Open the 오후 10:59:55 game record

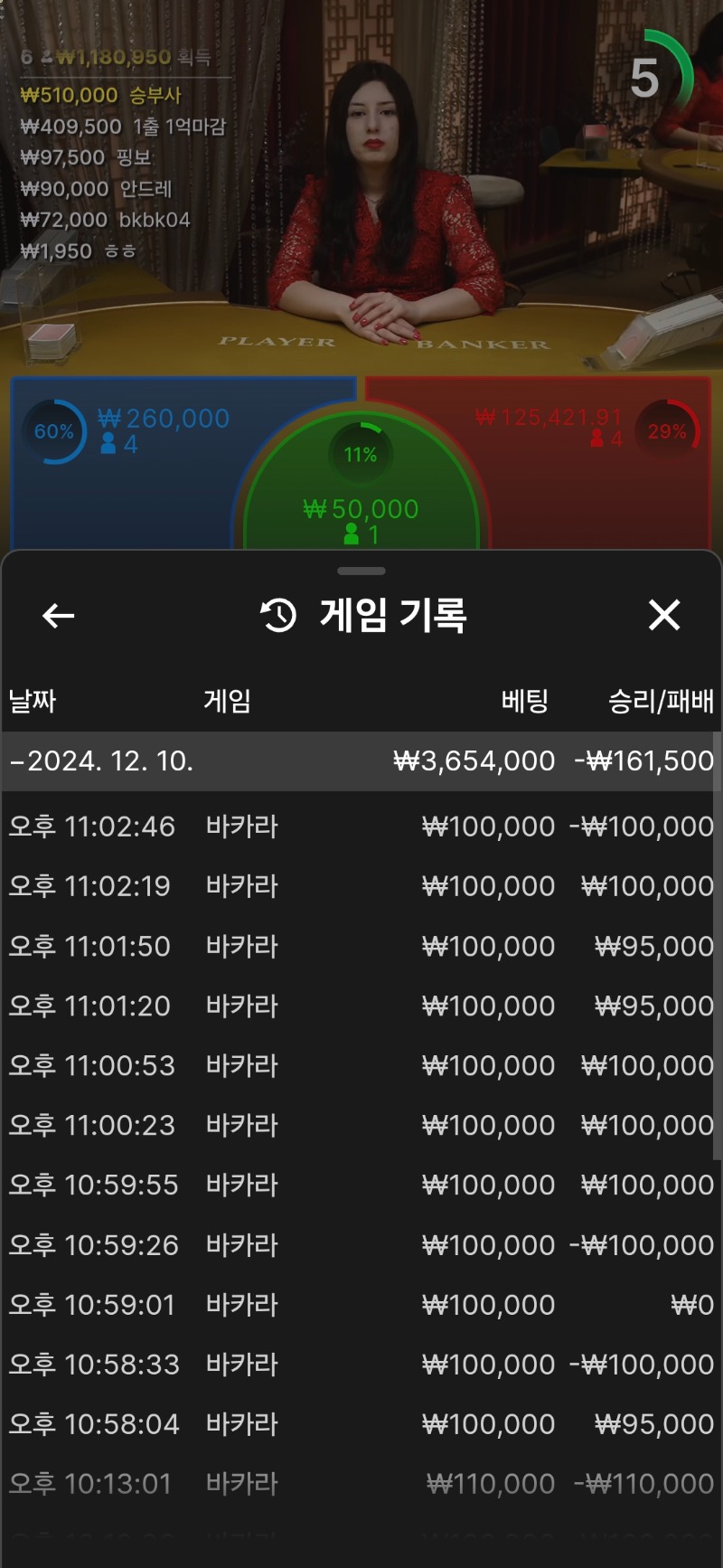click(361, 1185)
